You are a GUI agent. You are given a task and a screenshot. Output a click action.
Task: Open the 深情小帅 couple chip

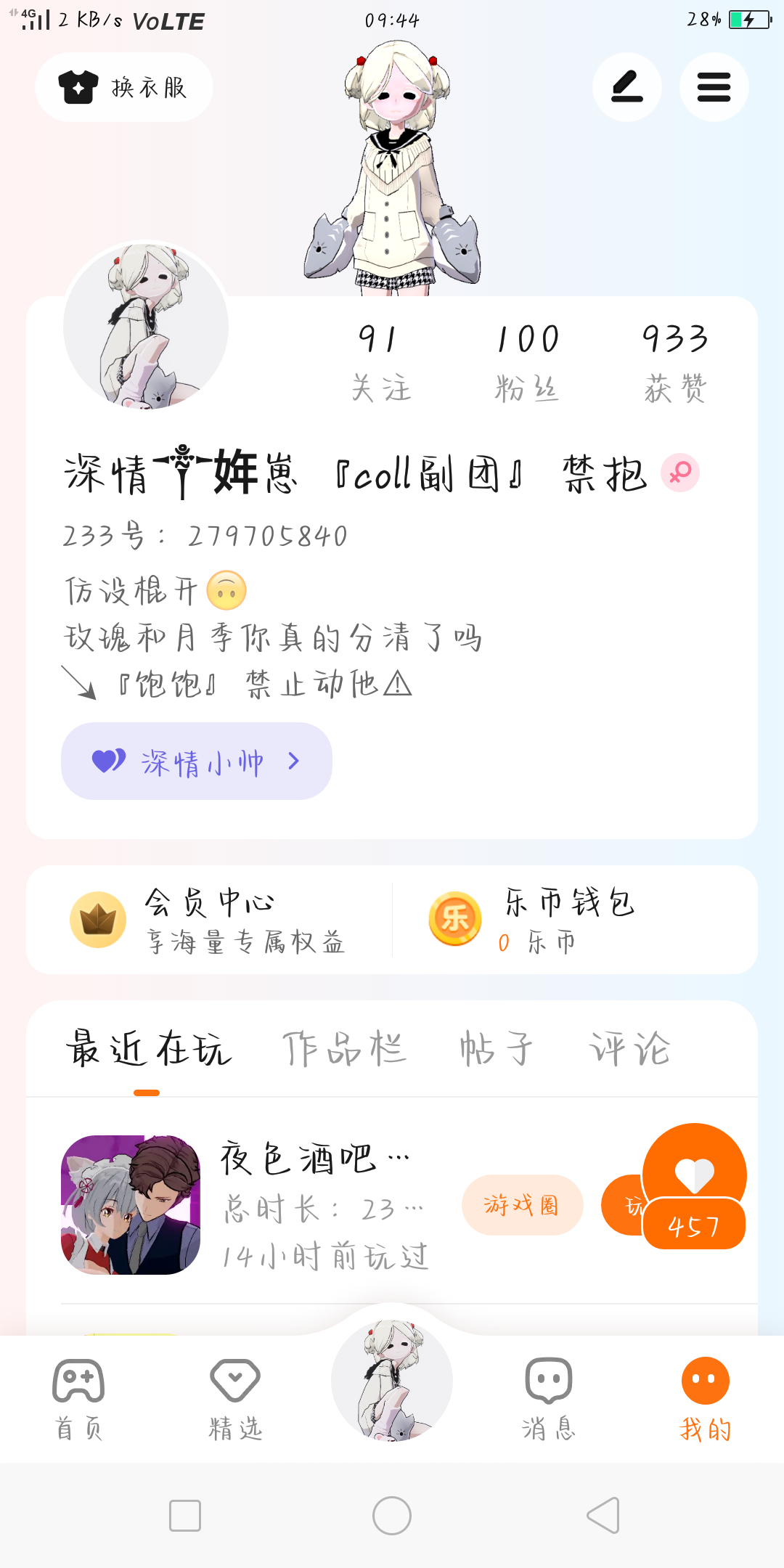(x=196, y=761)
